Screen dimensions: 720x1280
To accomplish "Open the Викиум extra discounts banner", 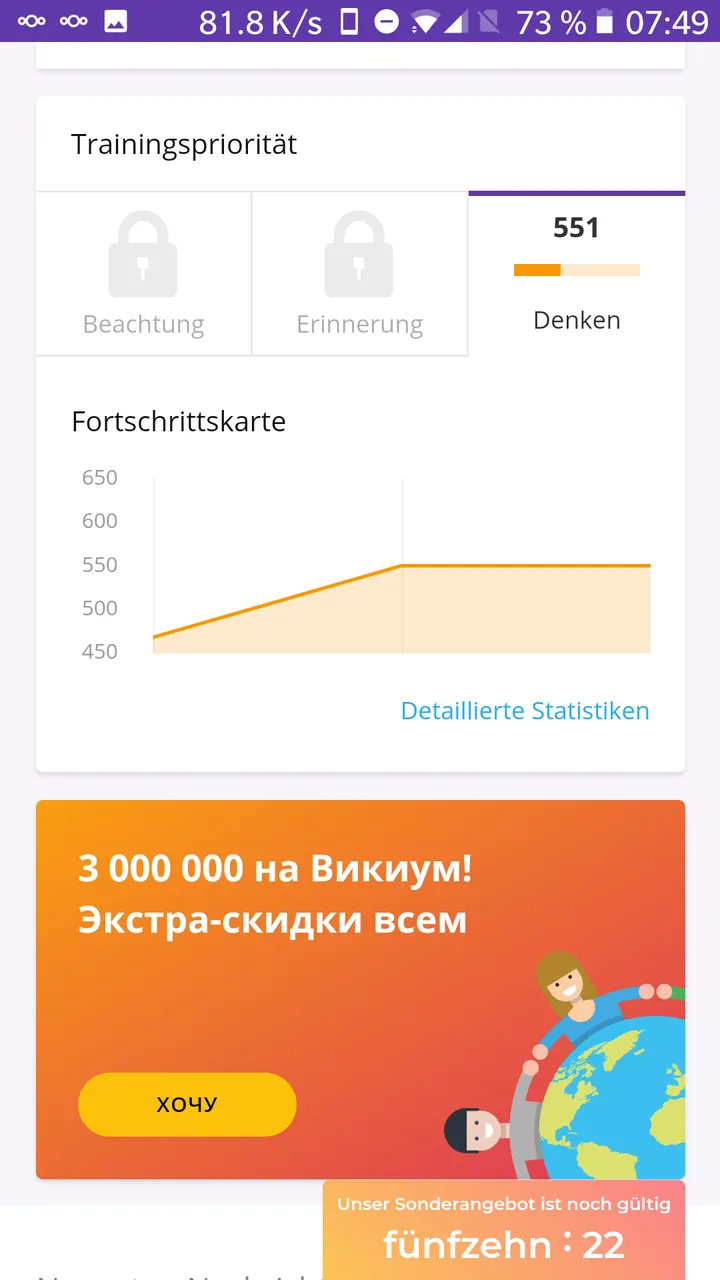I will pyautogui.click(x=360, y=989).
